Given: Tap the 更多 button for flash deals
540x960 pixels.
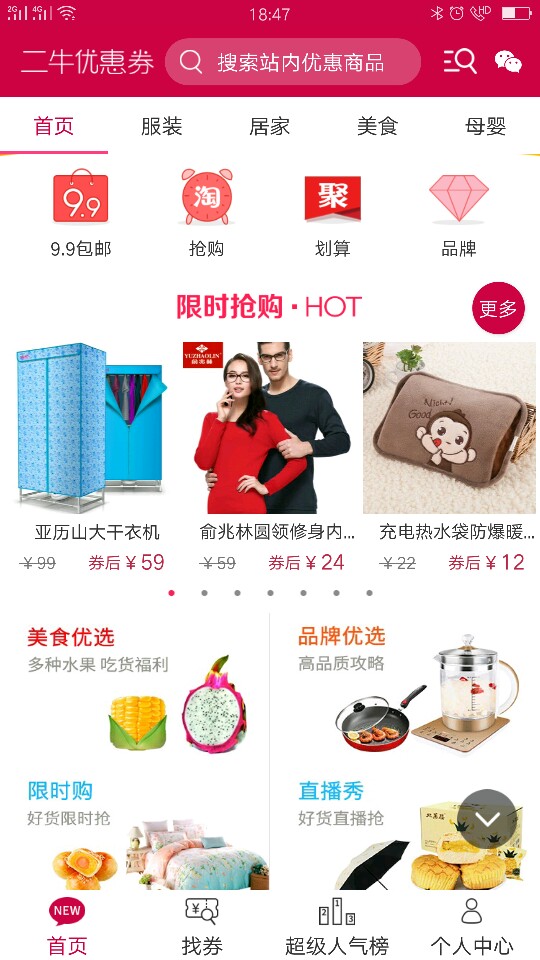Looking at the screenshot, I should point(498,308).
